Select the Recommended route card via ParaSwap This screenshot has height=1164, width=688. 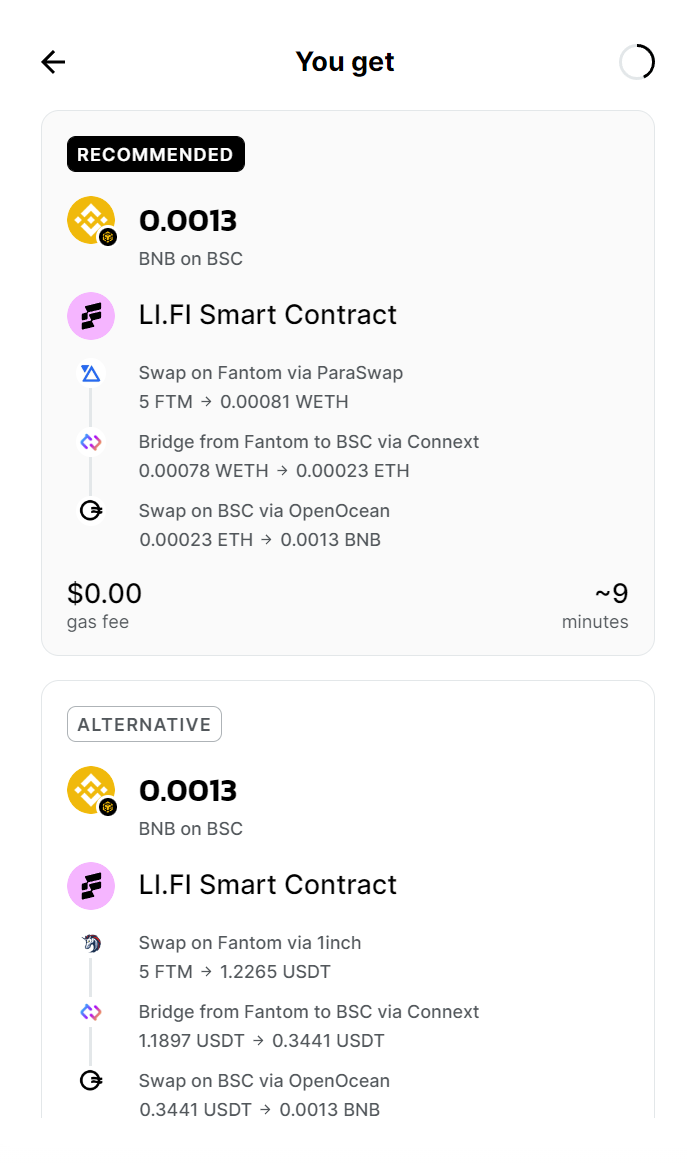[x=347, y=383]
